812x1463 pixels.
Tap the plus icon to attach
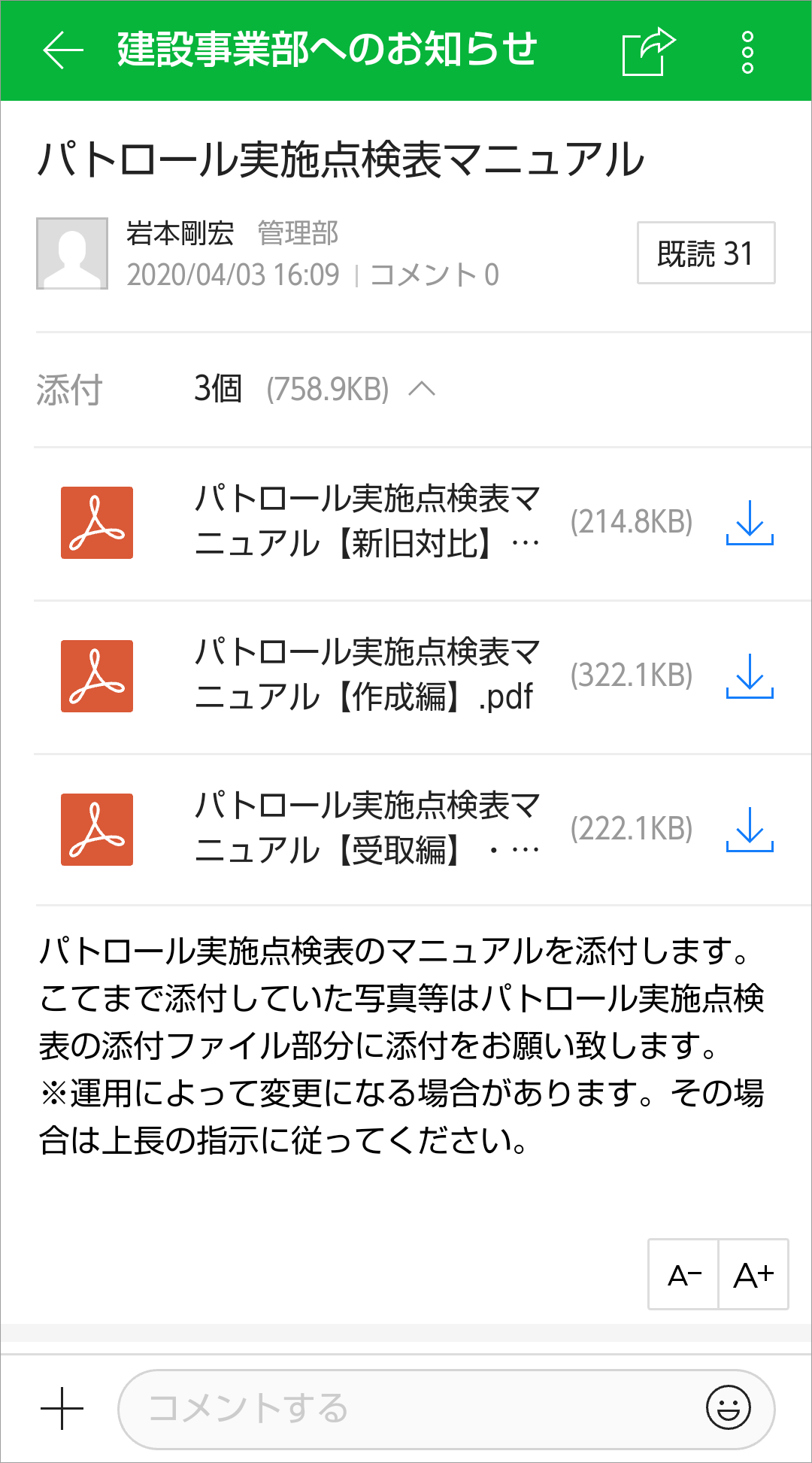tap(62, 1408)
